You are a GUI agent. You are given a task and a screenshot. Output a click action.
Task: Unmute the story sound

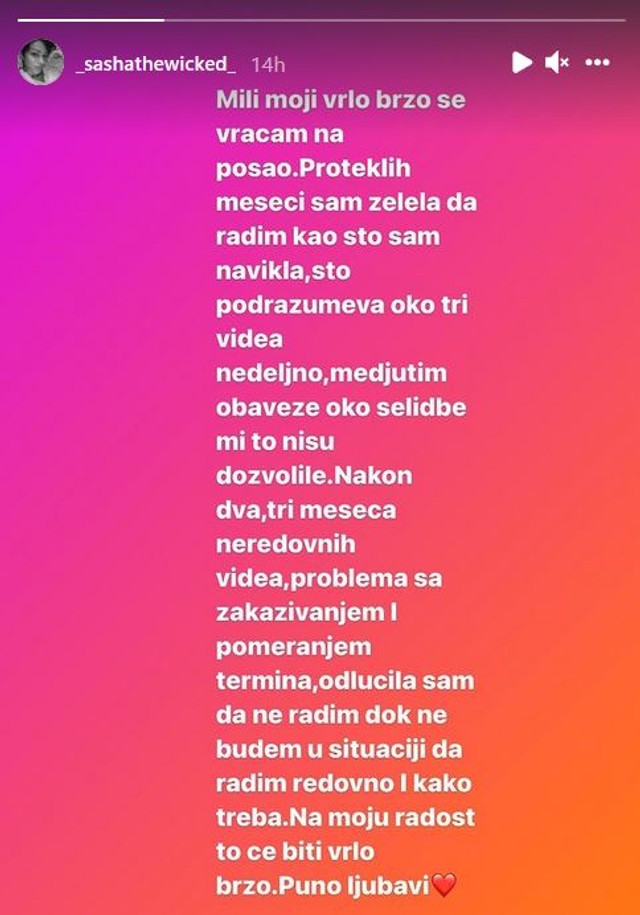(557, 62)
